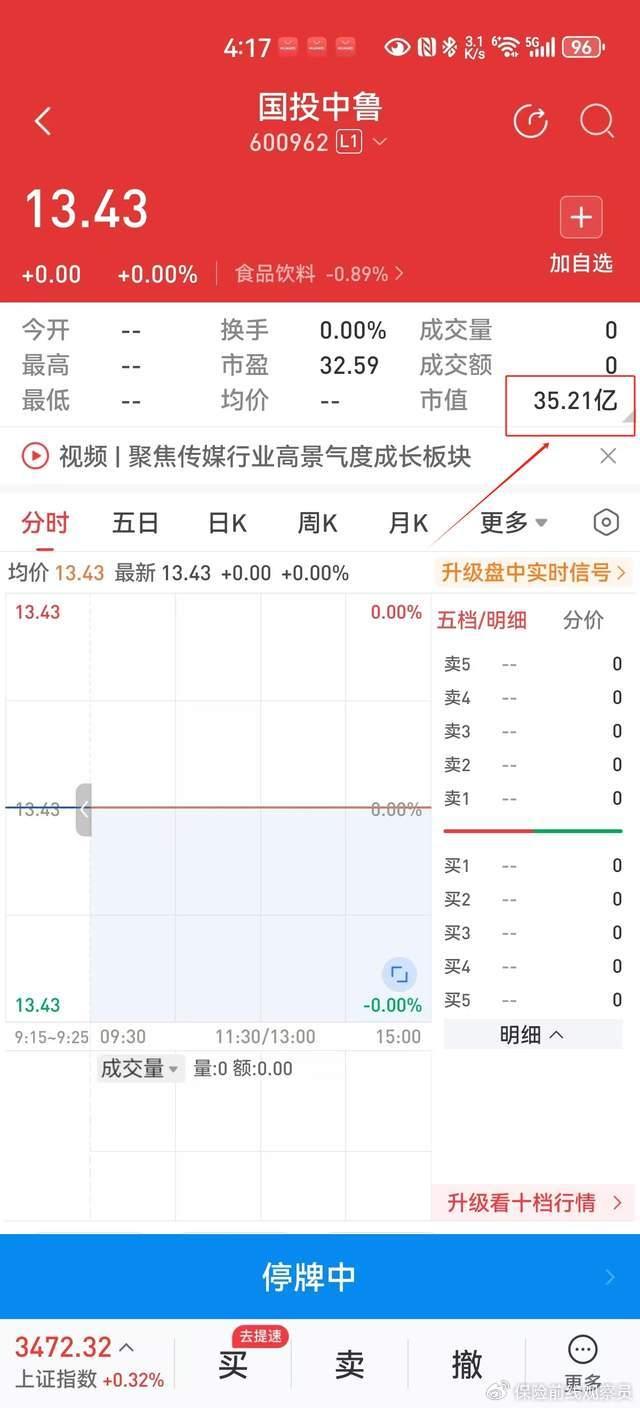This screenshot has height=1408, width=640.
Task: Switch to the 分价 tab
Action: (x=583, y=620)
